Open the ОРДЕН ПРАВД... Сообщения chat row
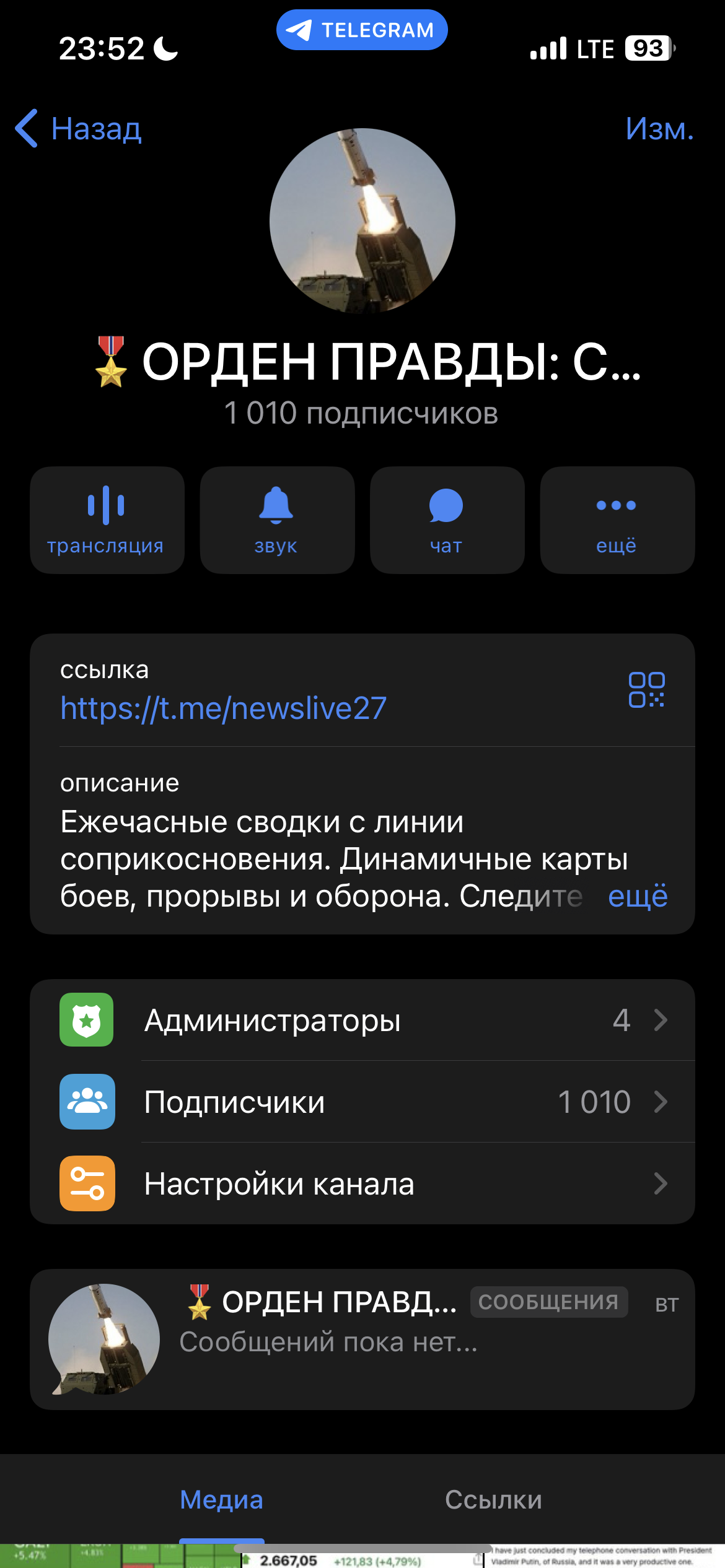This screenshot has height=1568, width=725. click(x=362, y=1339)
